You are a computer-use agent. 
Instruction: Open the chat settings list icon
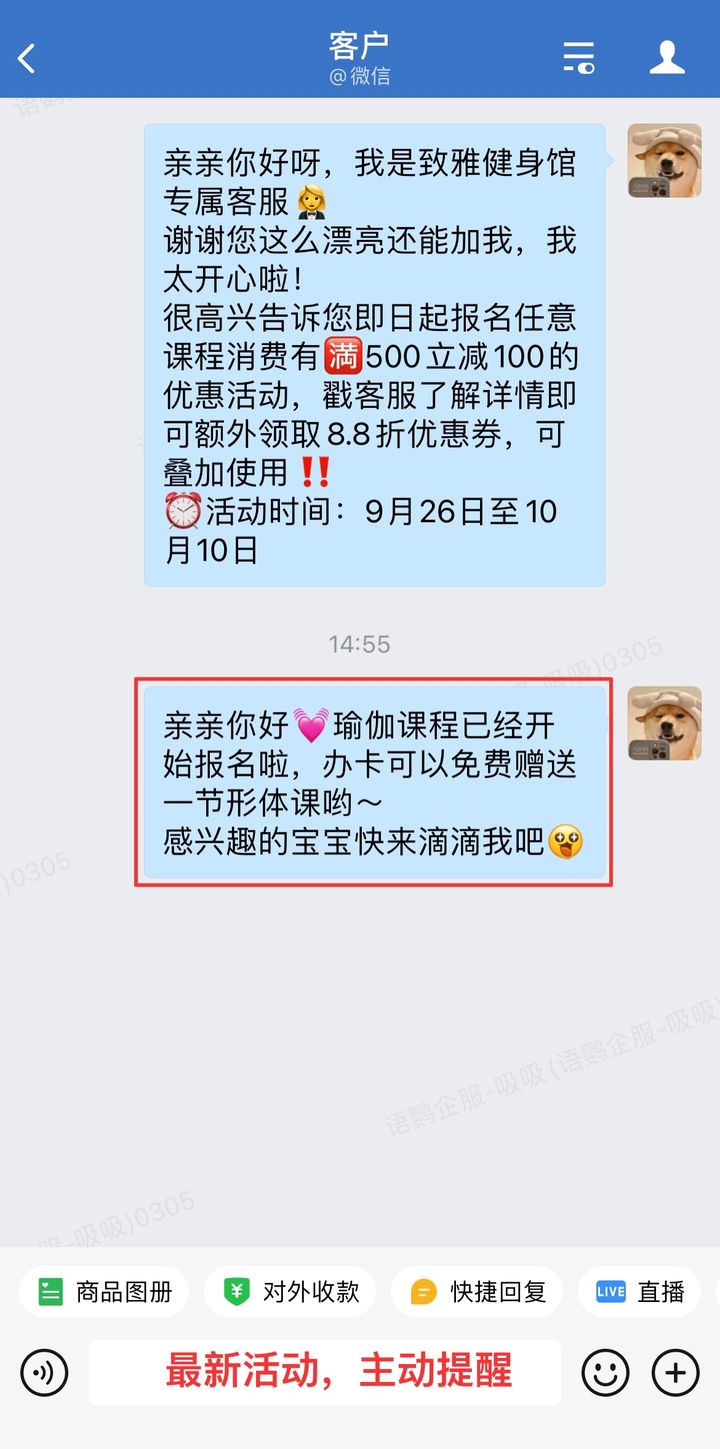578,57
